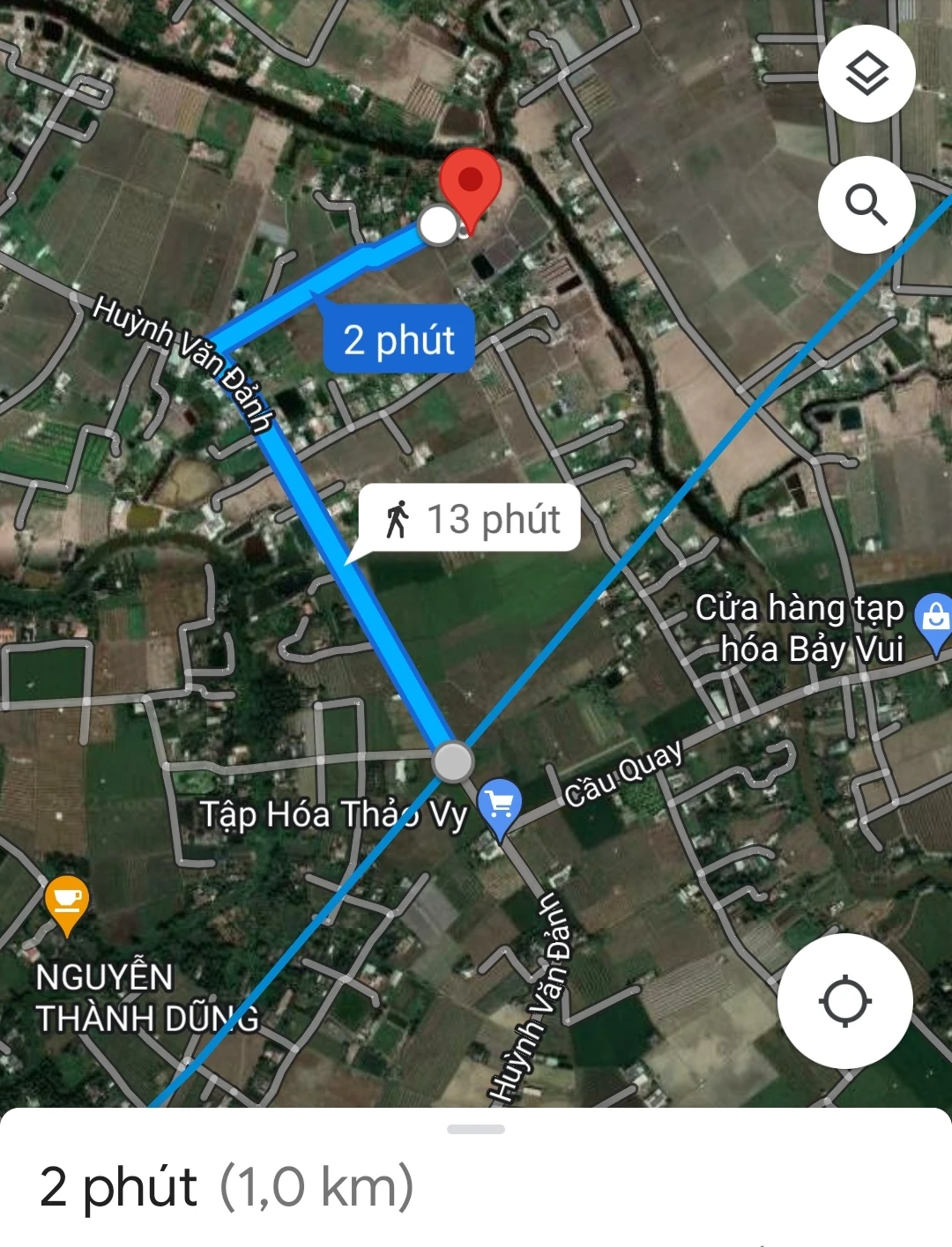Screen dimensions: 952x1247
Task: Tap the red destination pin
Action: [471, 183]
